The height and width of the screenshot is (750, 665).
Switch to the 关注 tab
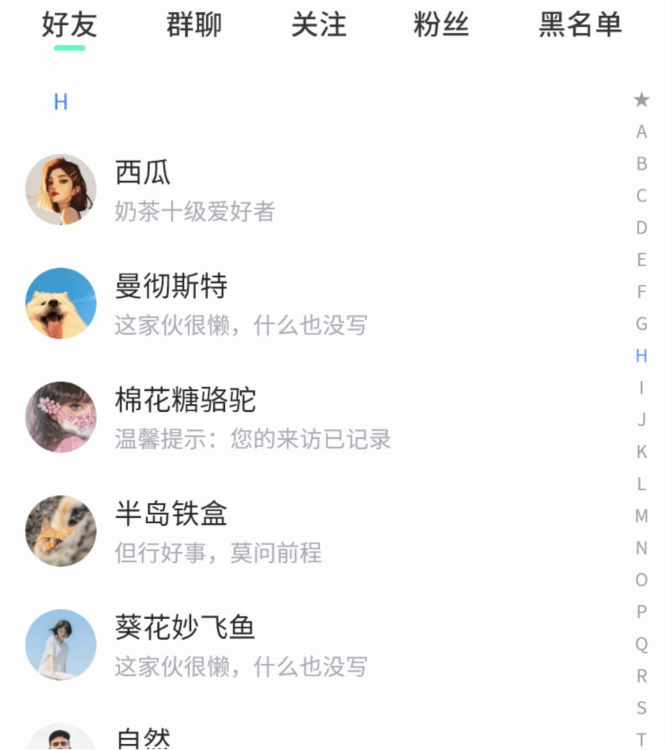point(319,25)
